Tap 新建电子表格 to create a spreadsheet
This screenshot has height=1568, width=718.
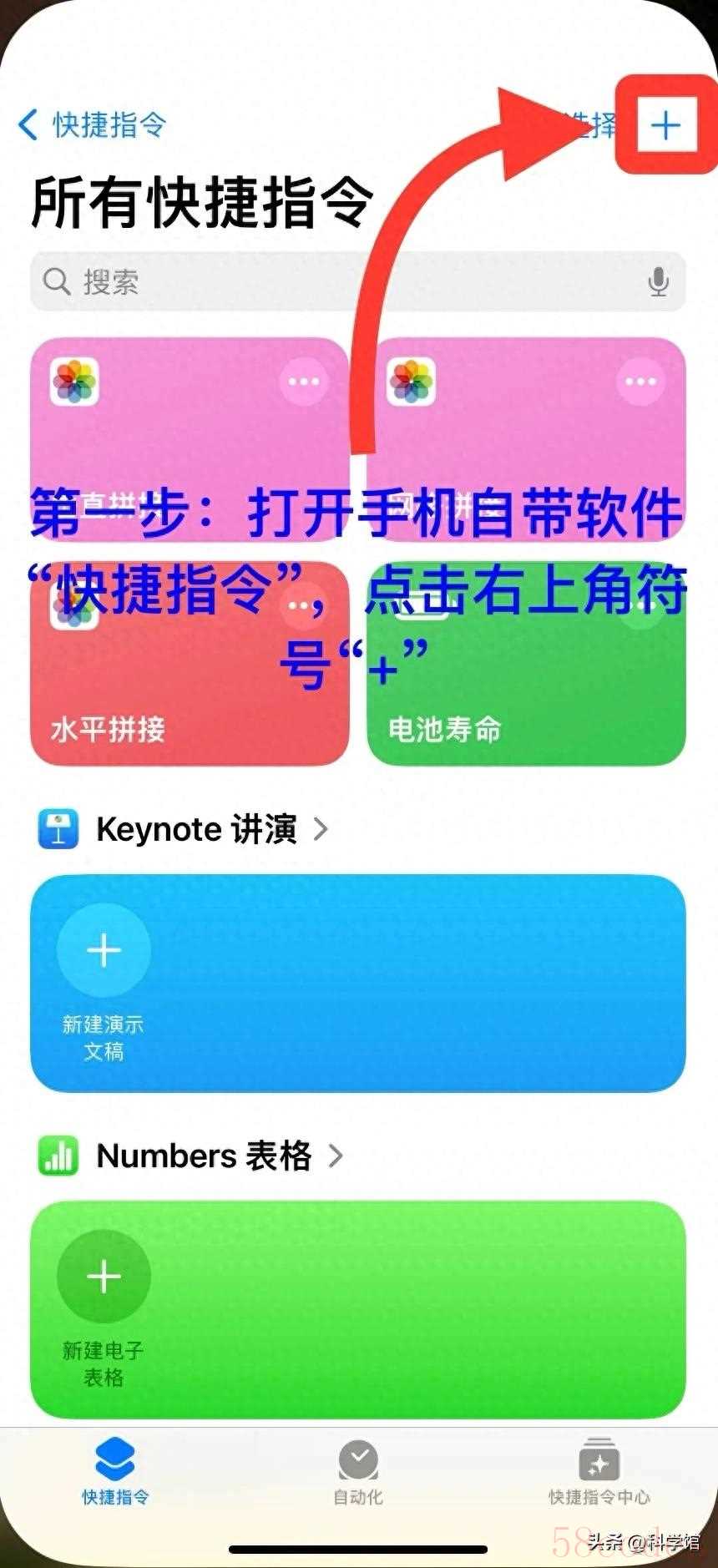point(104,1302)
